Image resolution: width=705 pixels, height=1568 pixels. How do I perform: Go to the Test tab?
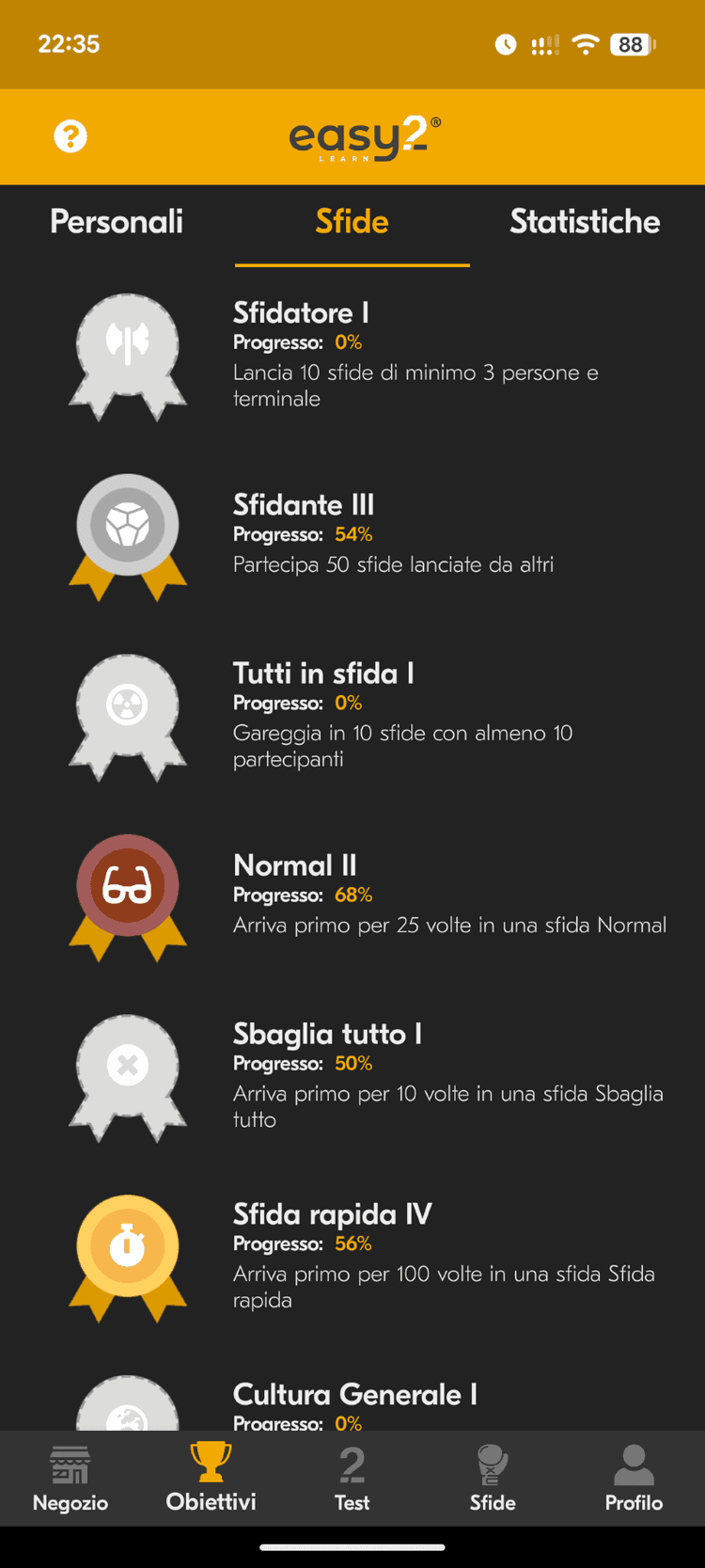352,1479
